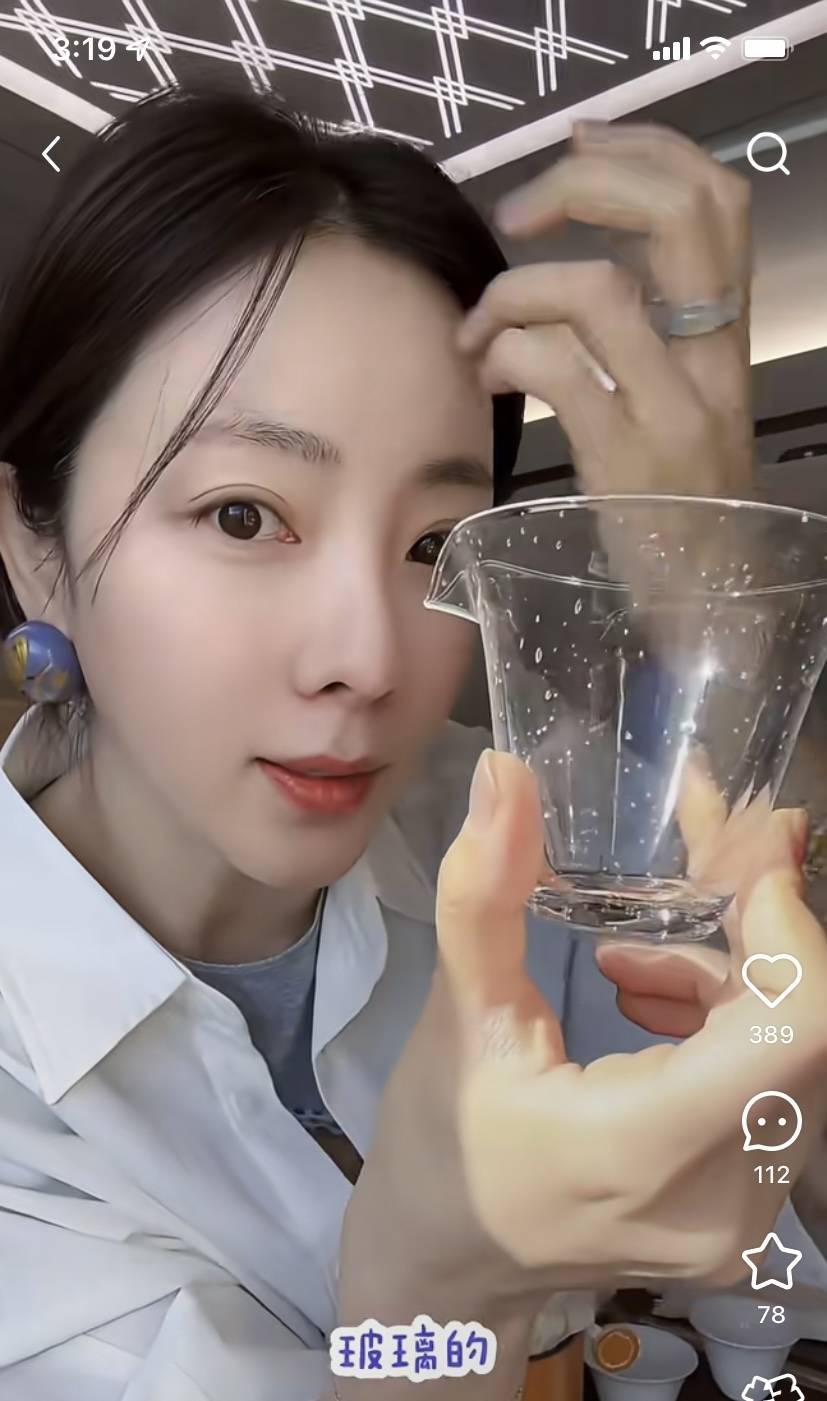The image size is (827, 1401).
Task: Open search with the magnifier icon
Action: point(768,154)
